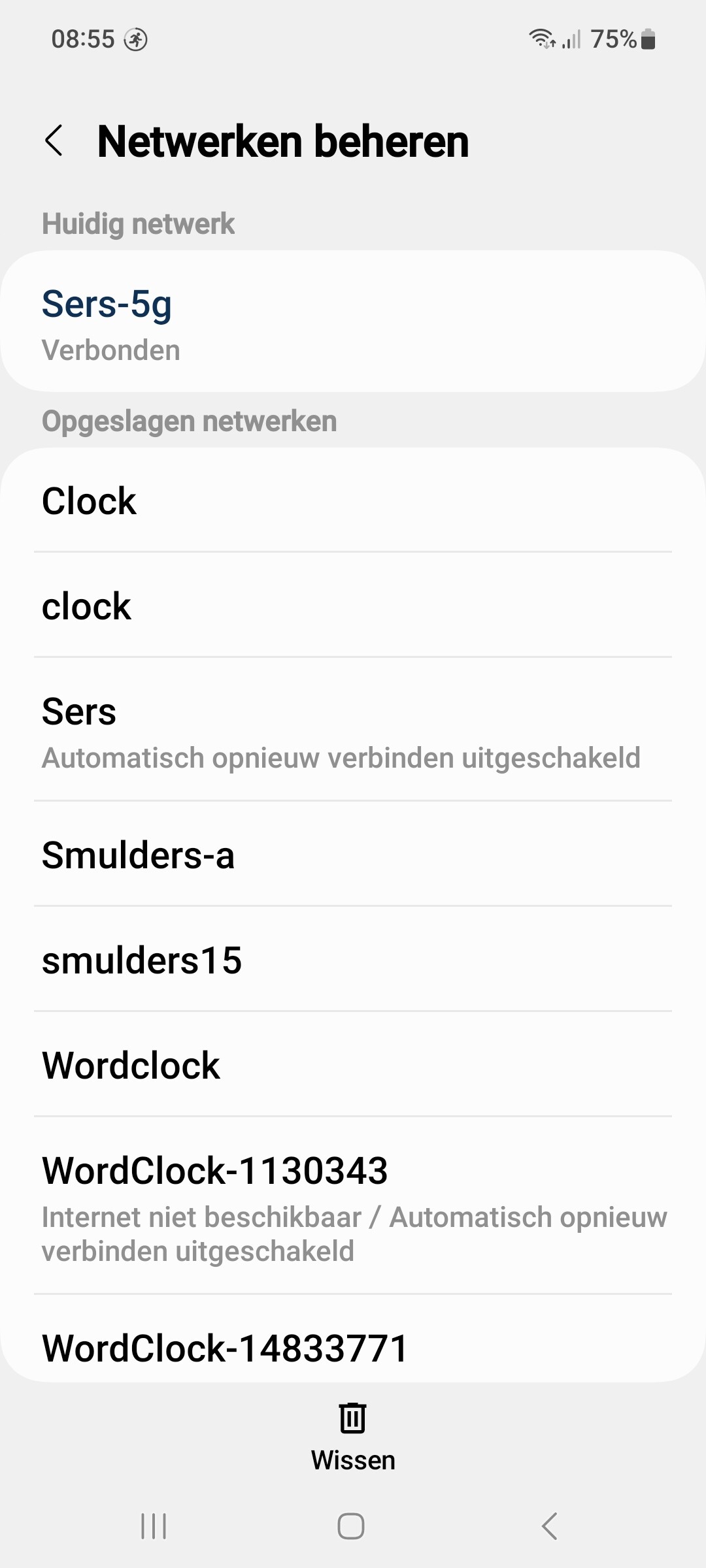Viewport: 706px width, 1568px height.
Task: Open the connected Sers-5g network
Action: (353, 321)
